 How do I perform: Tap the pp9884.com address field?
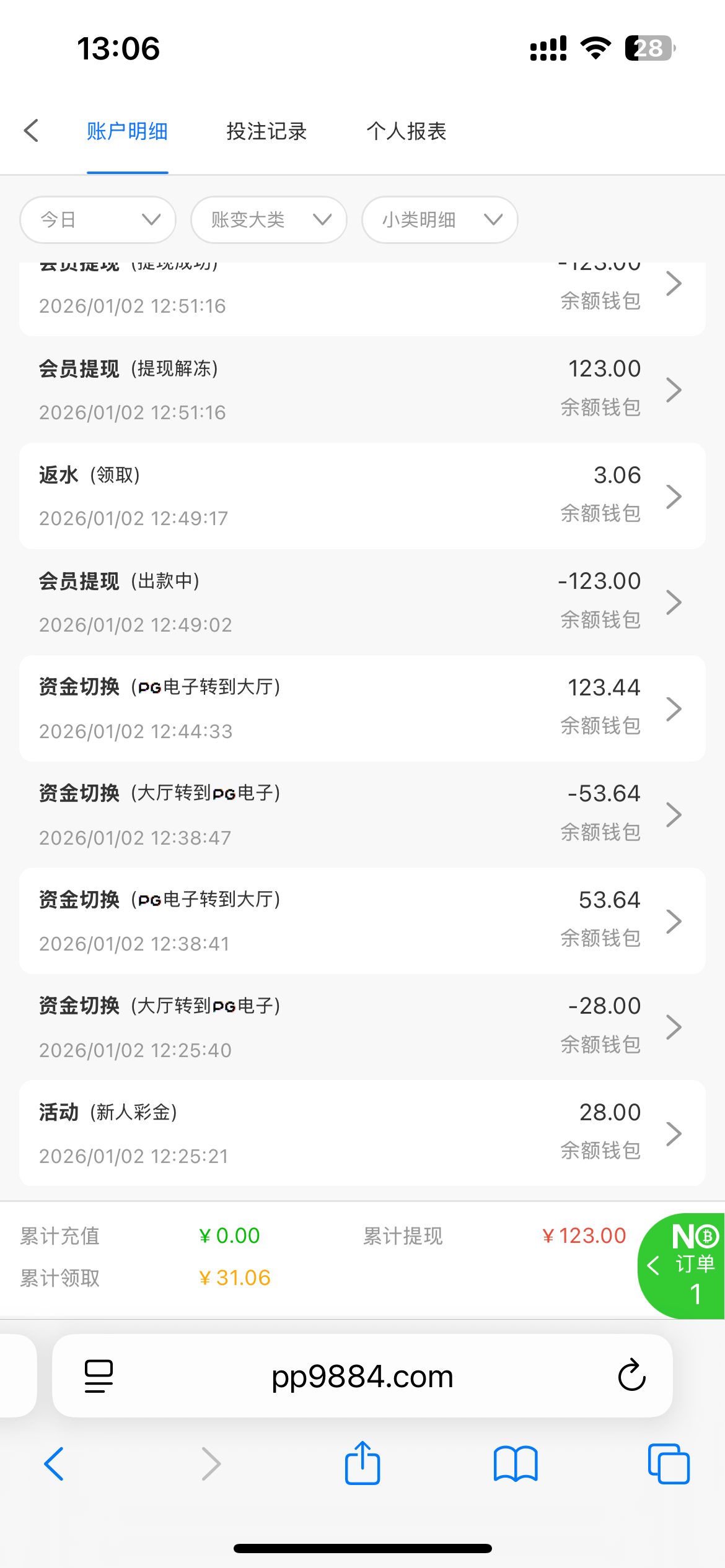click(362, 1376)
